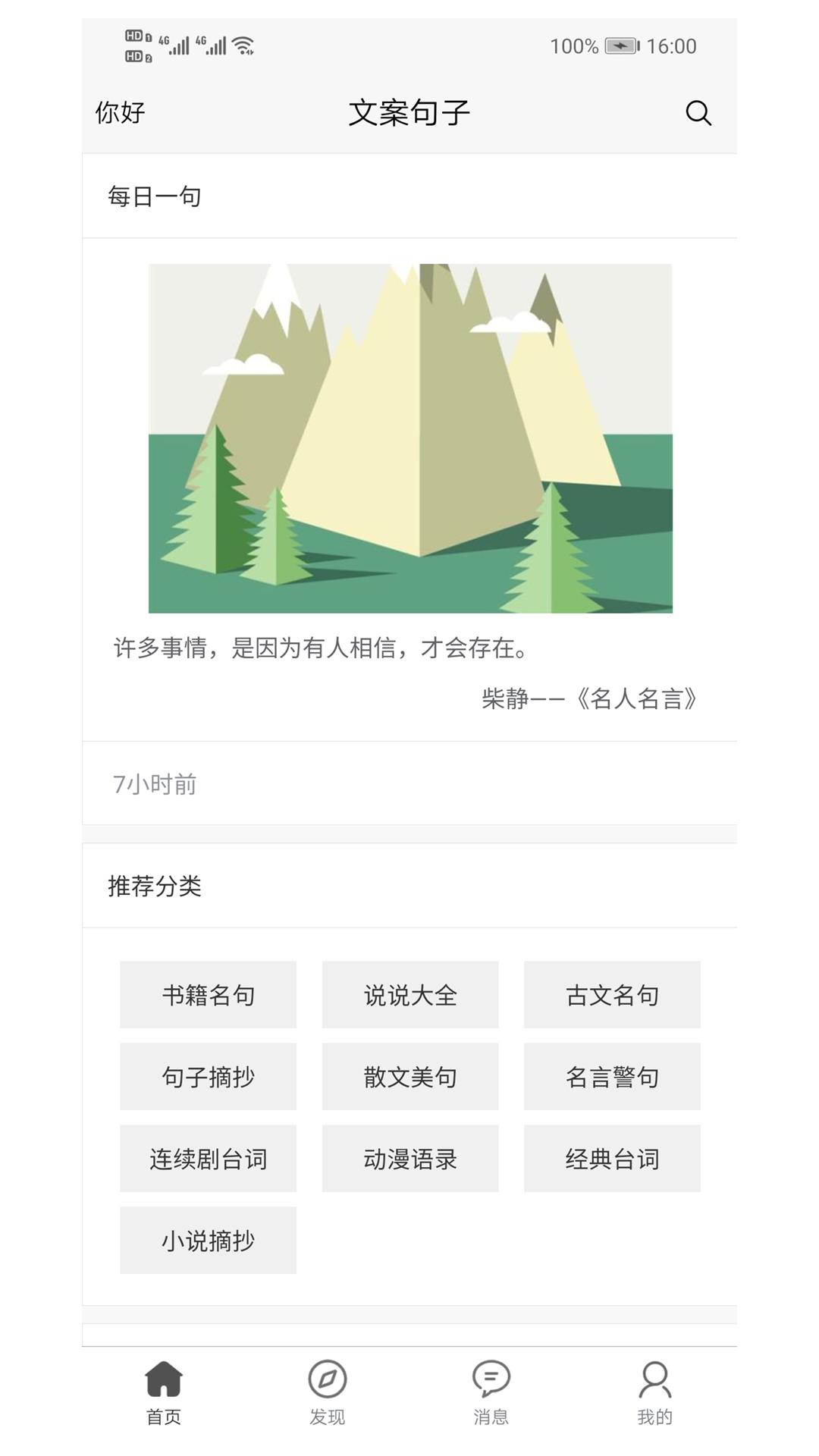This screenshot has height=1456, width=819.
Task: Tap the 动漫语录 category
Action: pyautogui.click(x=409, y=1158)
